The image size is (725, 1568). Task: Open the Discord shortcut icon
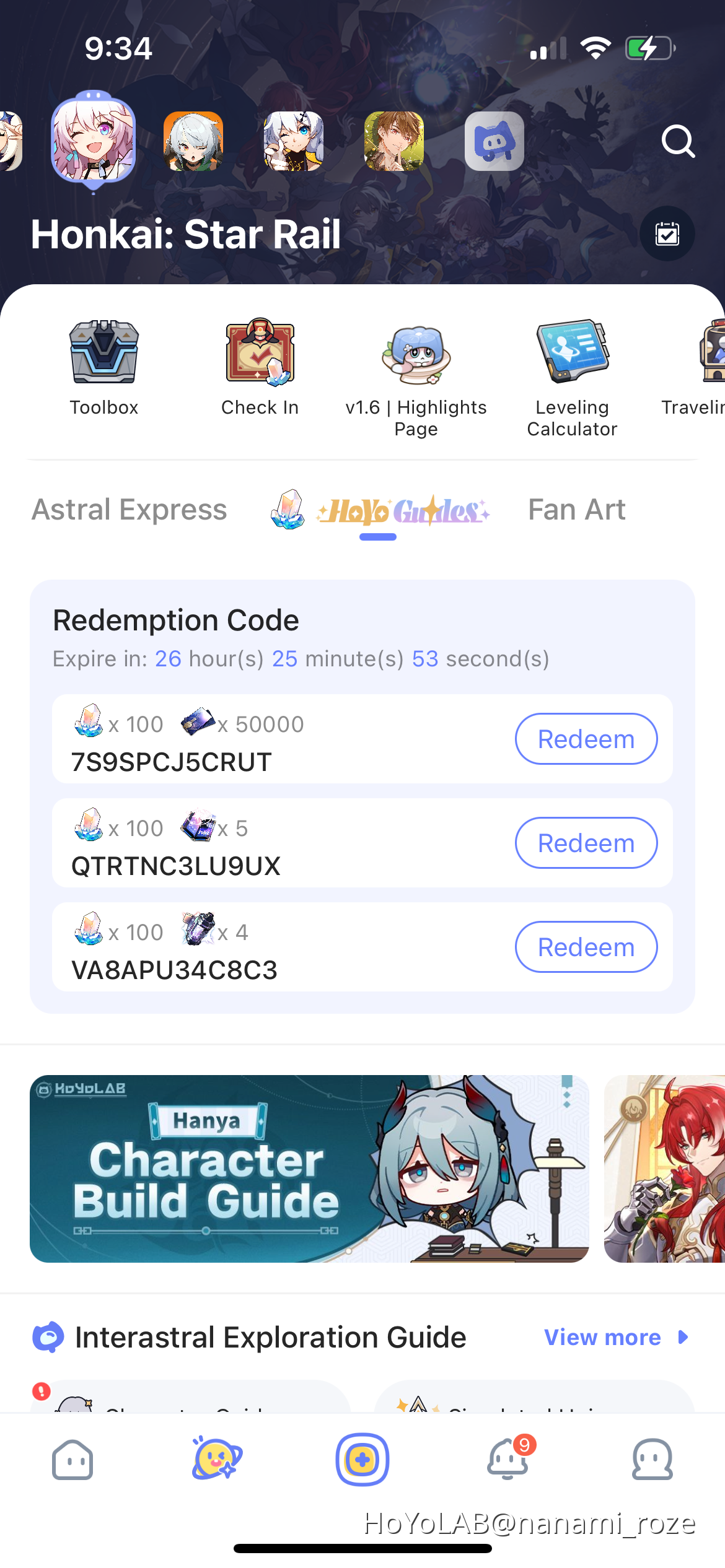click(494, 141)
